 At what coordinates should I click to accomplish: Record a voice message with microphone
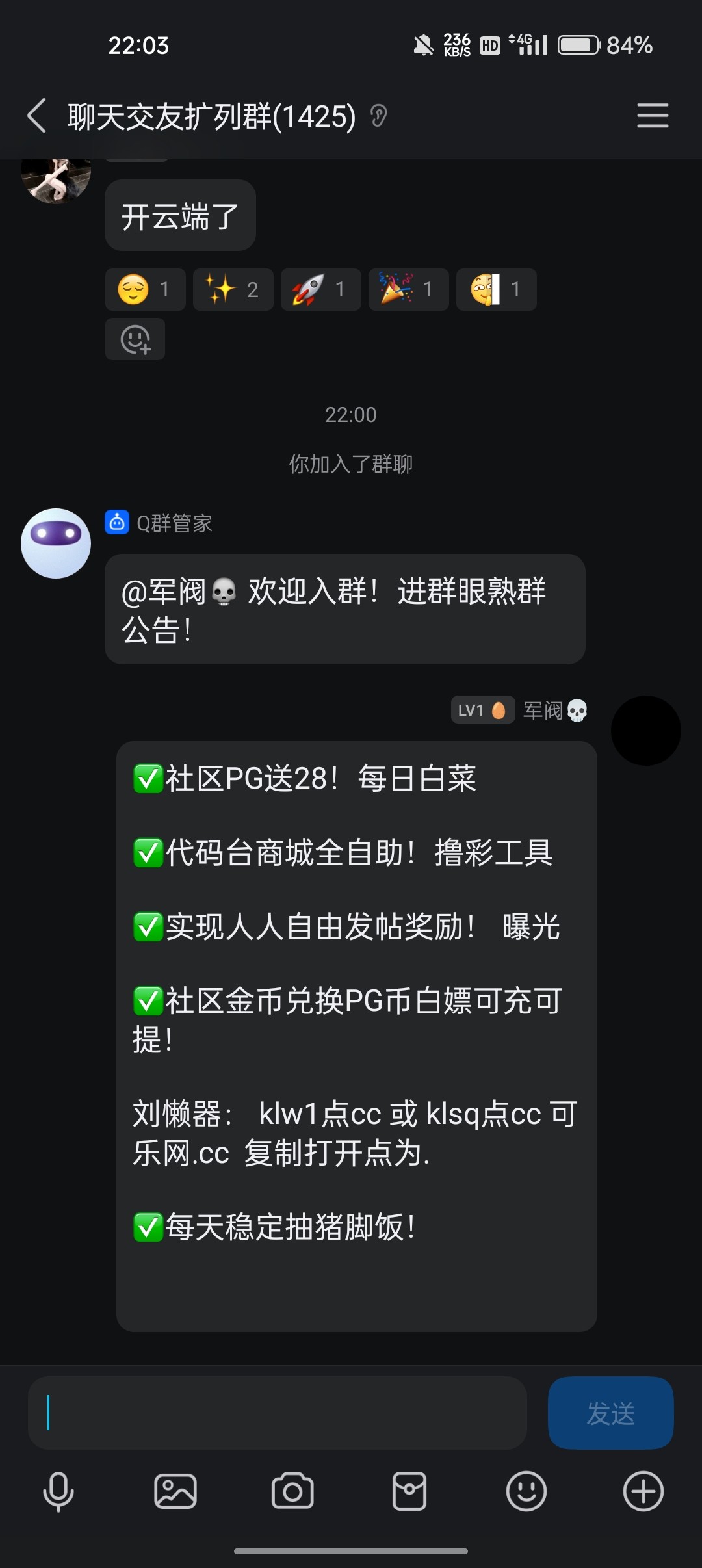click(x=58, y=1491)
